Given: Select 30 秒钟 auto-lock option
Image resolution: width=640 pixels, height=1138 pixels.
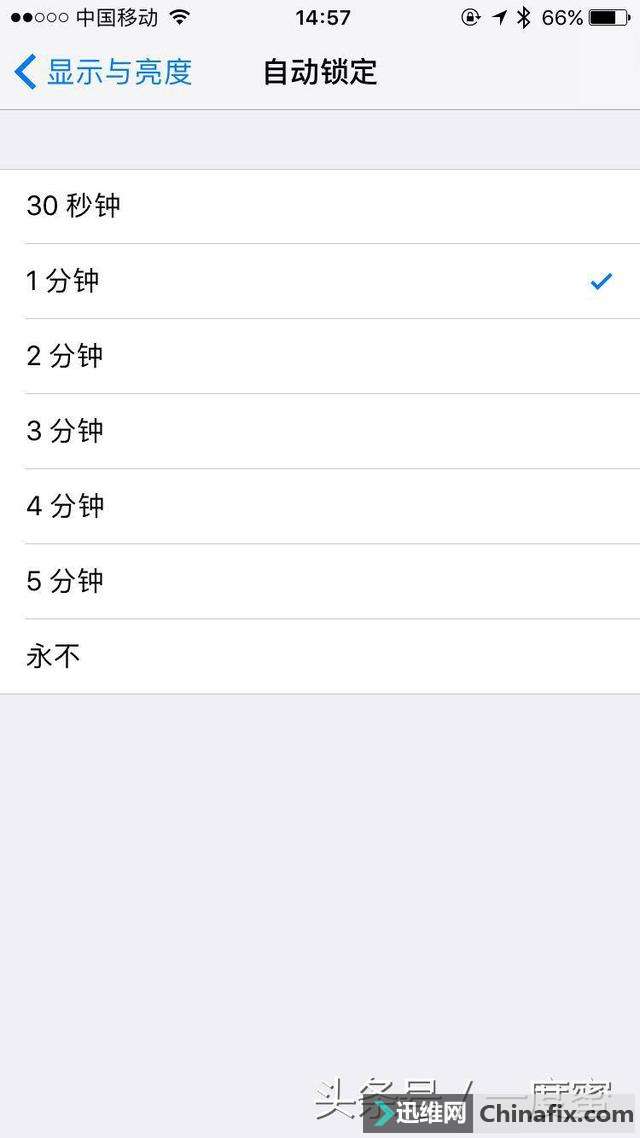Looking at the screenshot, I should tap(320, 207).
